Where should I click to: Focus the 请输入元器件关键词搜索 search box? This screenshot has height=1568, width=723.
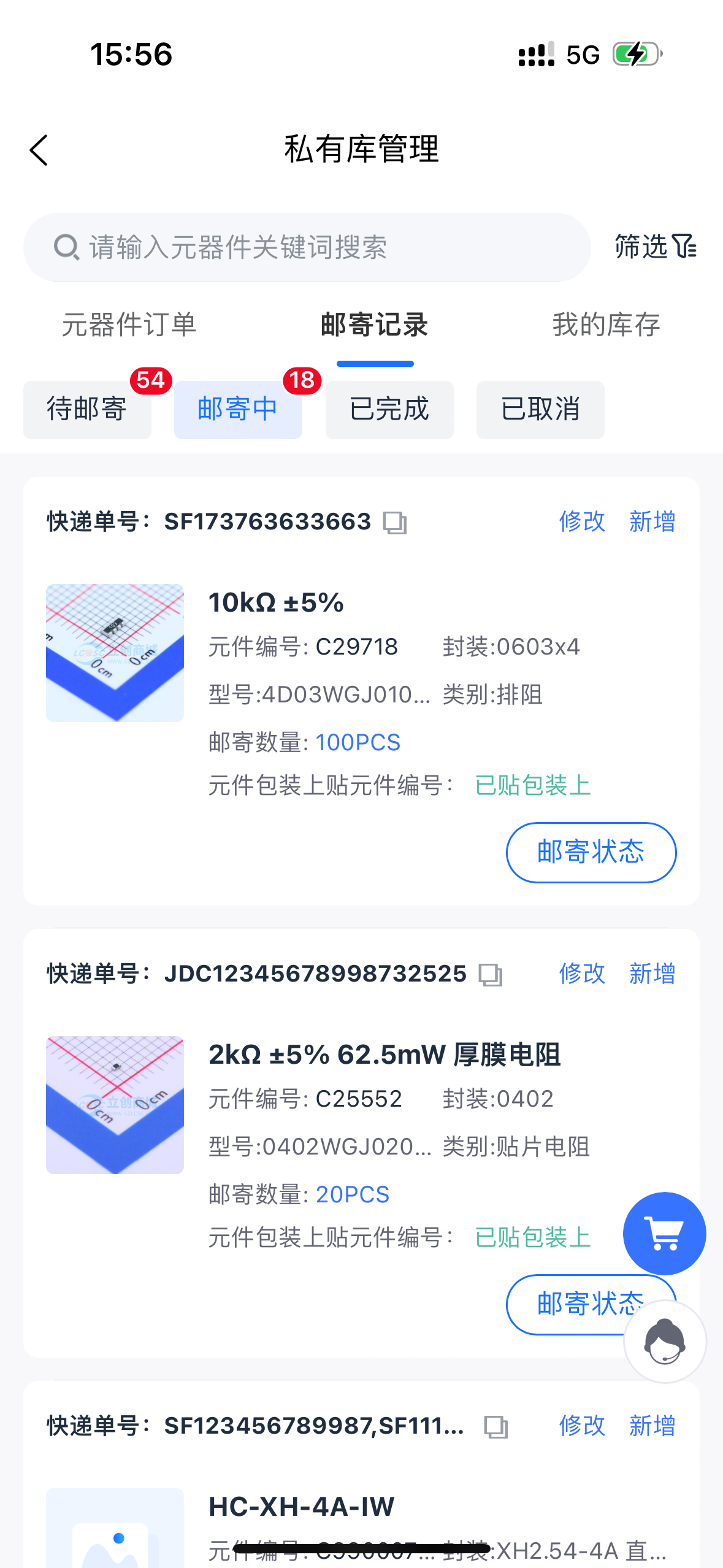coord(307,248)
